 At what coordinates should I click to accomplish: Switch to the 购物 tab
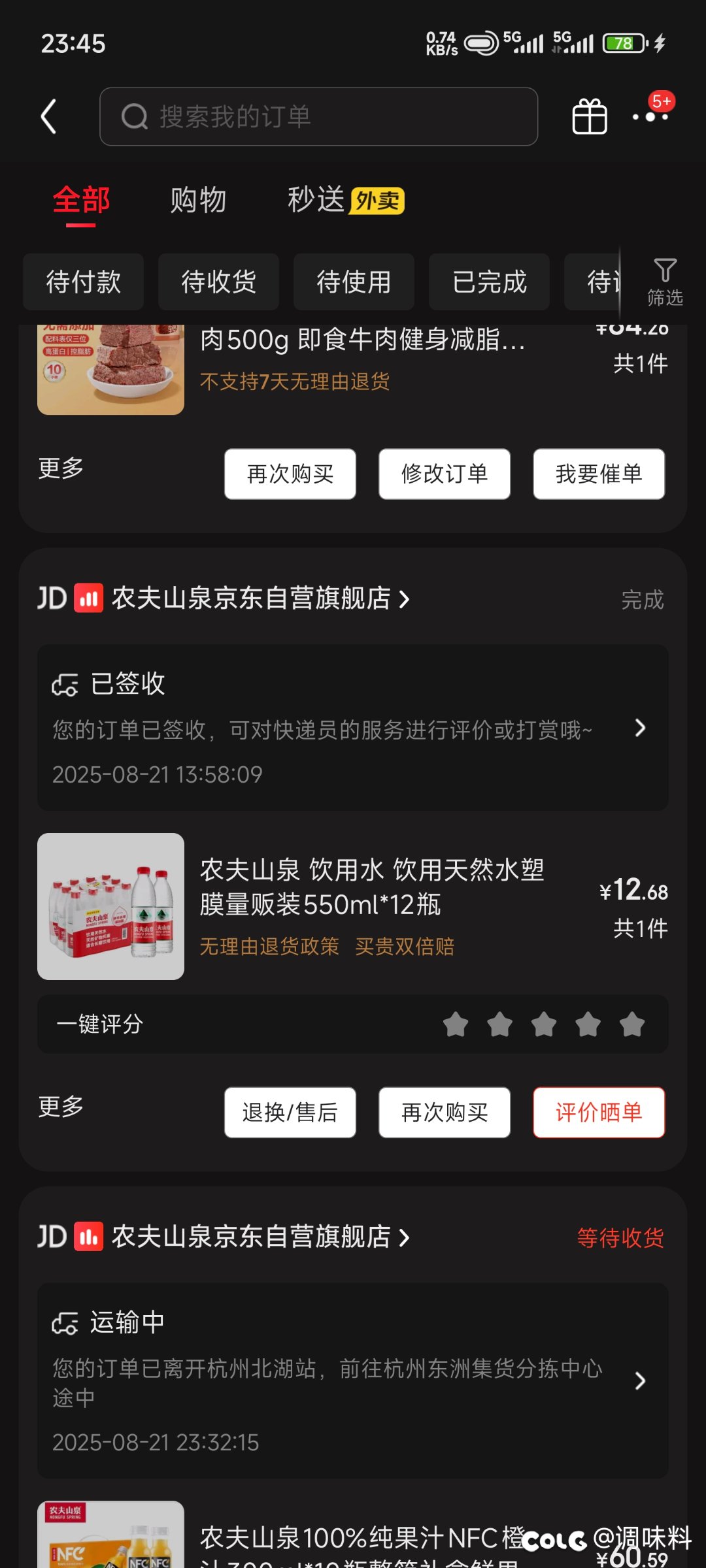click(198, 200)
